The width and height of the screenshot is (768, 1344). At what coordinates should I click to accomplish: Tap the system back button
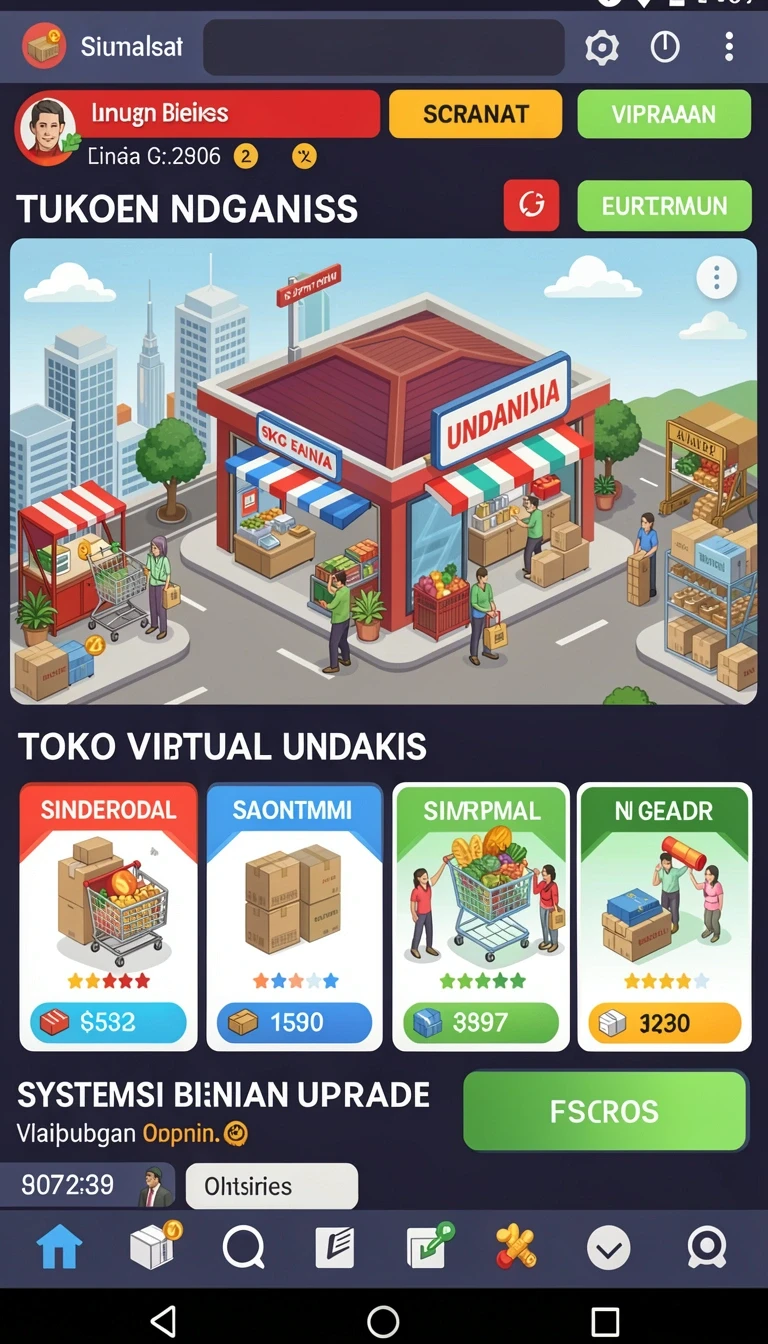163,1321
